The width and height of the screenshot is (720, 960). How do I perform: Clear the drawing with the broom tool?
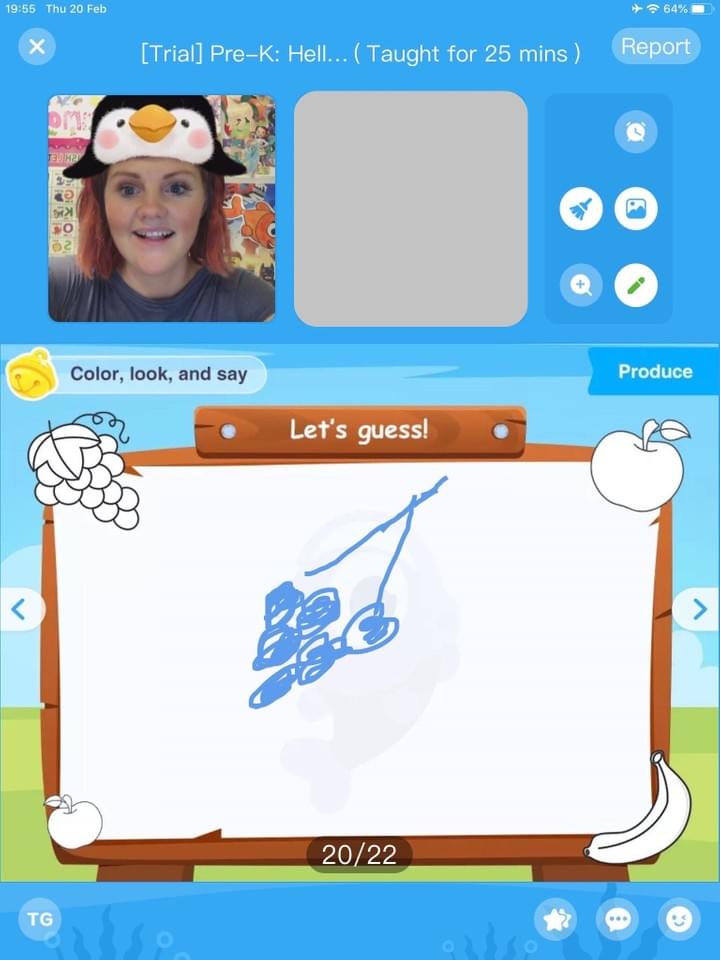(581, 209)
